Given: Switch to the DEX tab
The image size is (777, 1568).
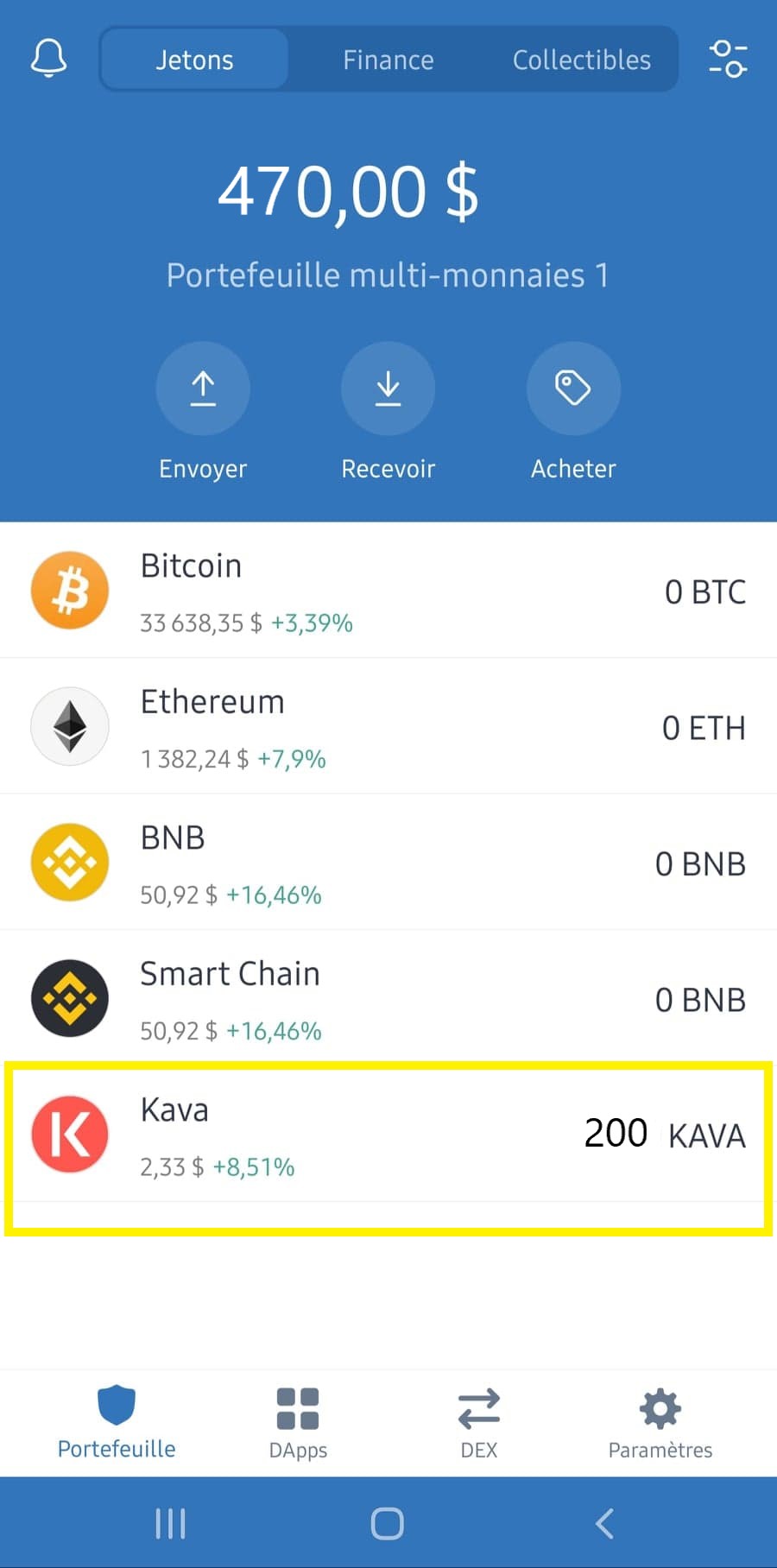Looking at the screenshot, I should (479, 1423).
